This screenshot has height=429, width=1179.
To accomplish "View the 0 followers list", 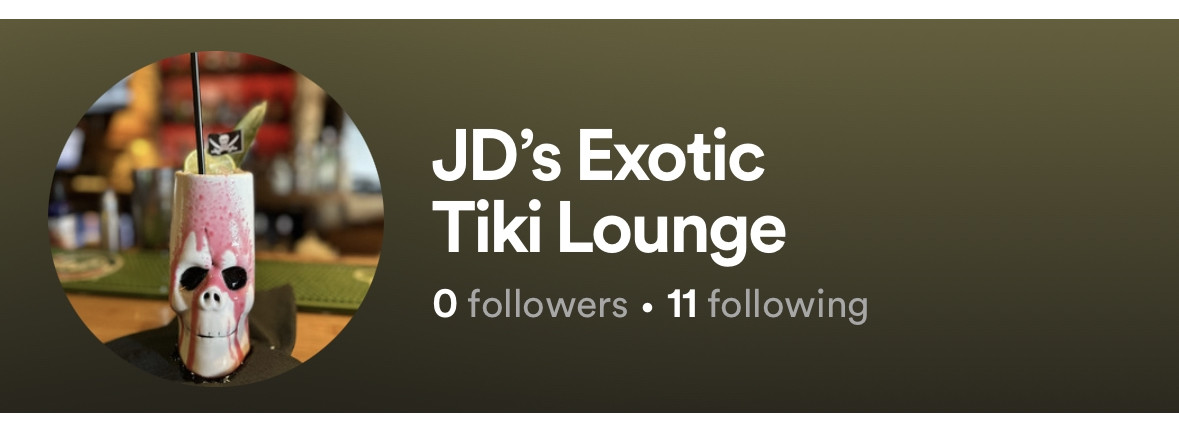I will coord(530,304).
